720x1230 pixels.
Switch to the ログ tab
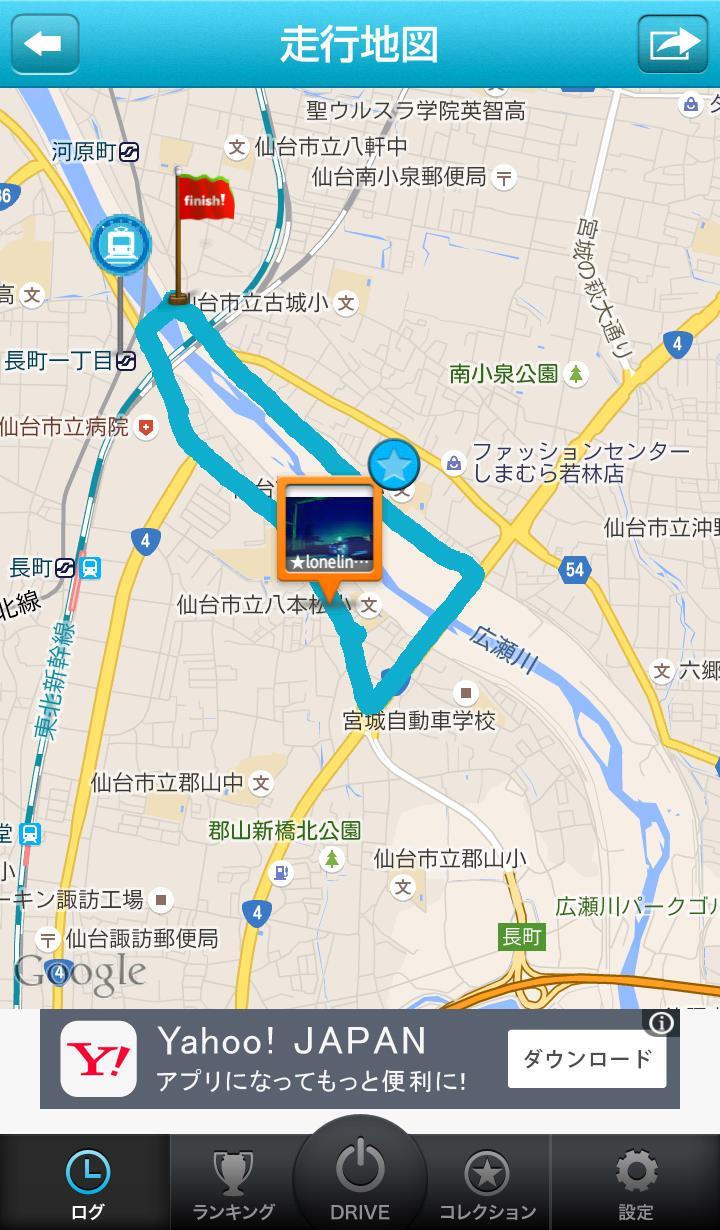click(87, 1184)
